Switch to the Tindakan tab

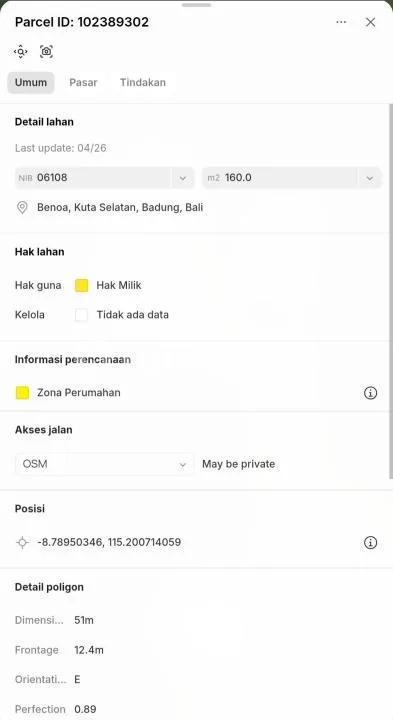click(x=143, y=83)
